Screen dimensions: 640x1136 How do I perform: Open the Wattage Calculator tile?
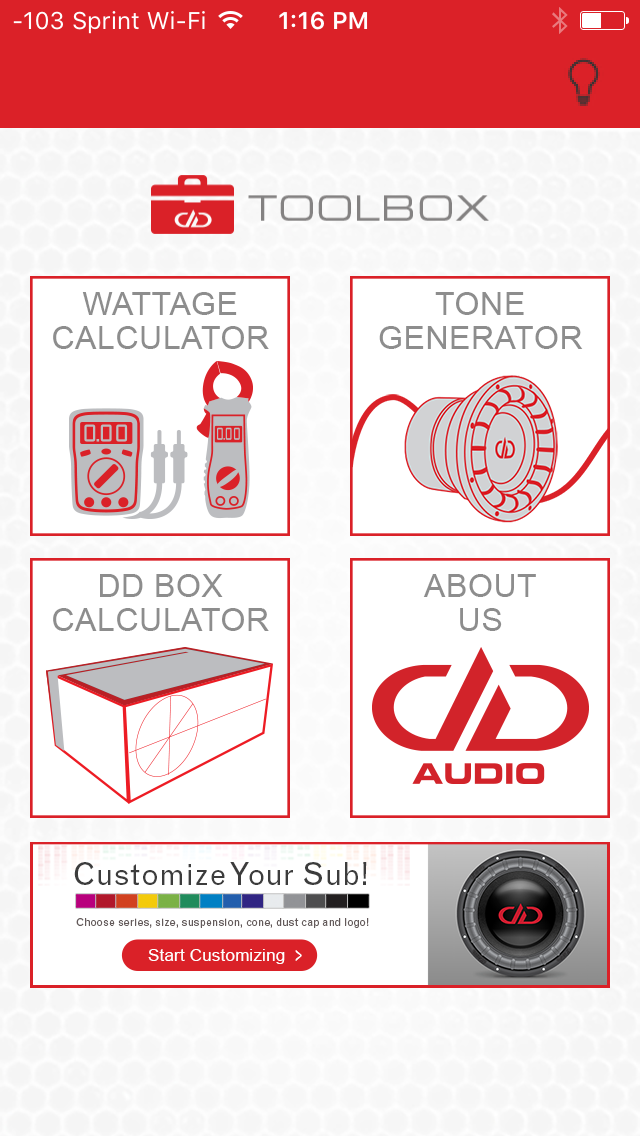[160, 406]
